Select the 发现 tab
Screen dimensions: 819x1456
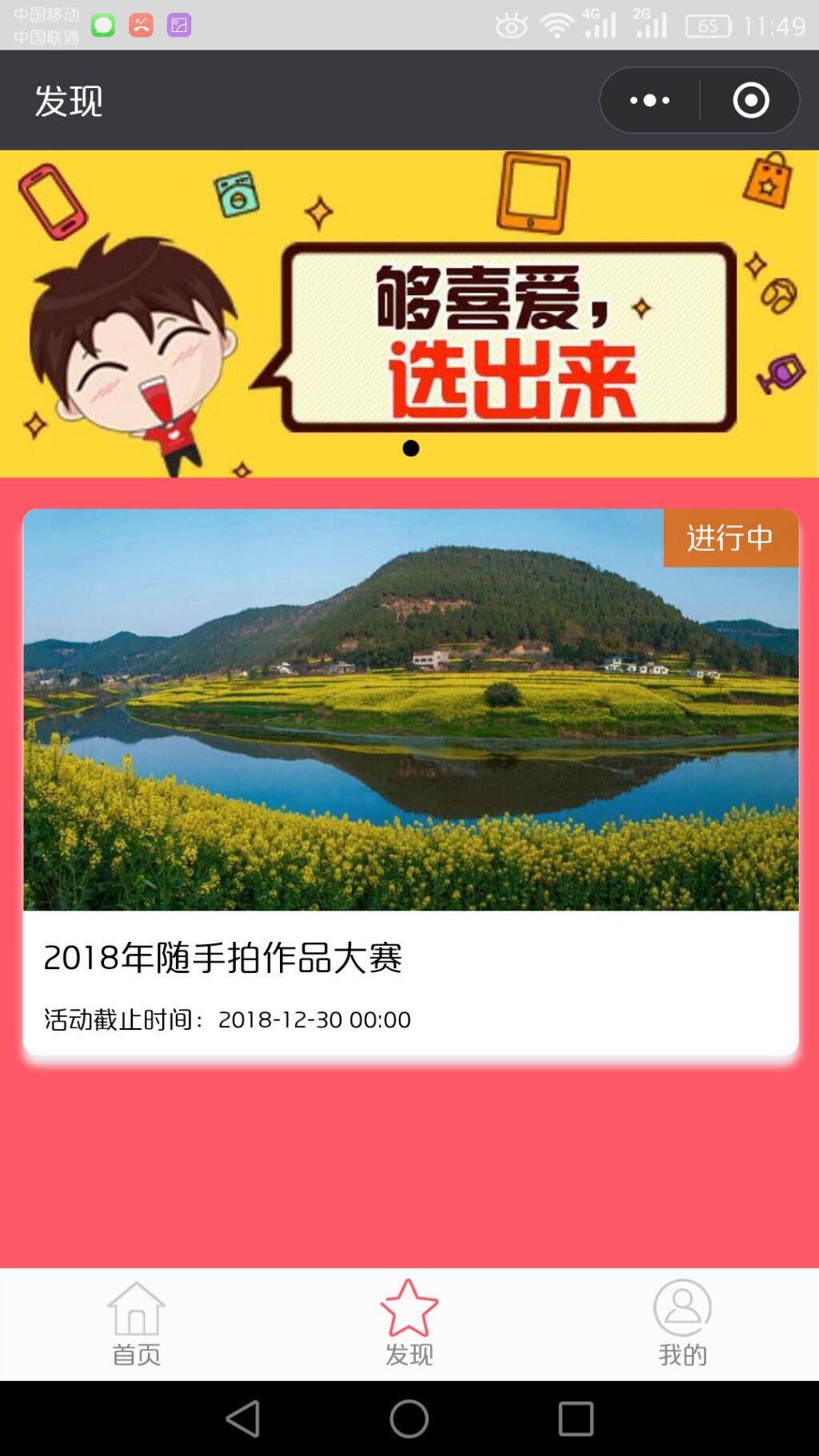[409, 1323]
